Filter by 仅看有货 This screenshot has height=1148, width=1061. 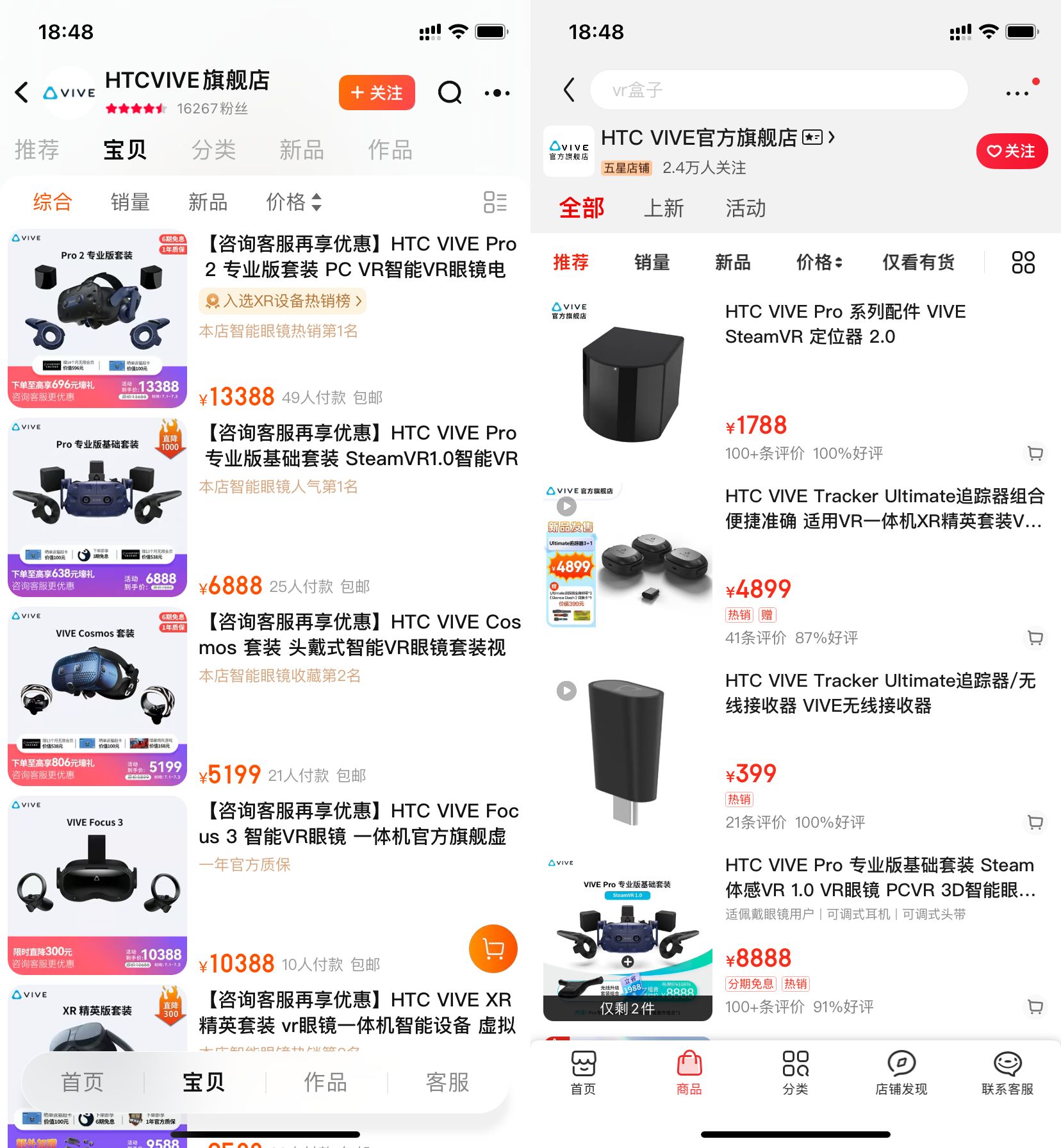point(918,262)
